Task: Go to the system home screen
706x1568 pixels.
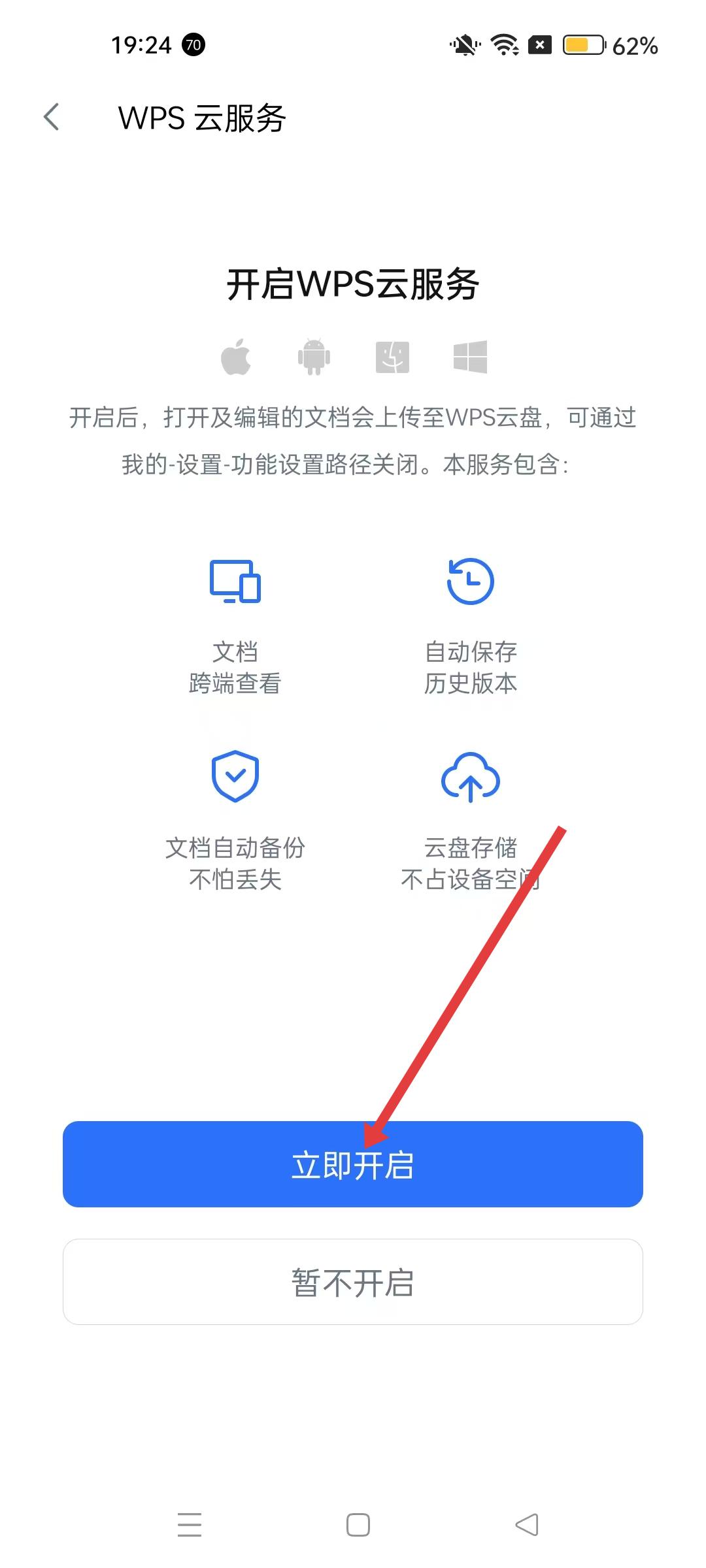Action: [x=358, y=1525]
